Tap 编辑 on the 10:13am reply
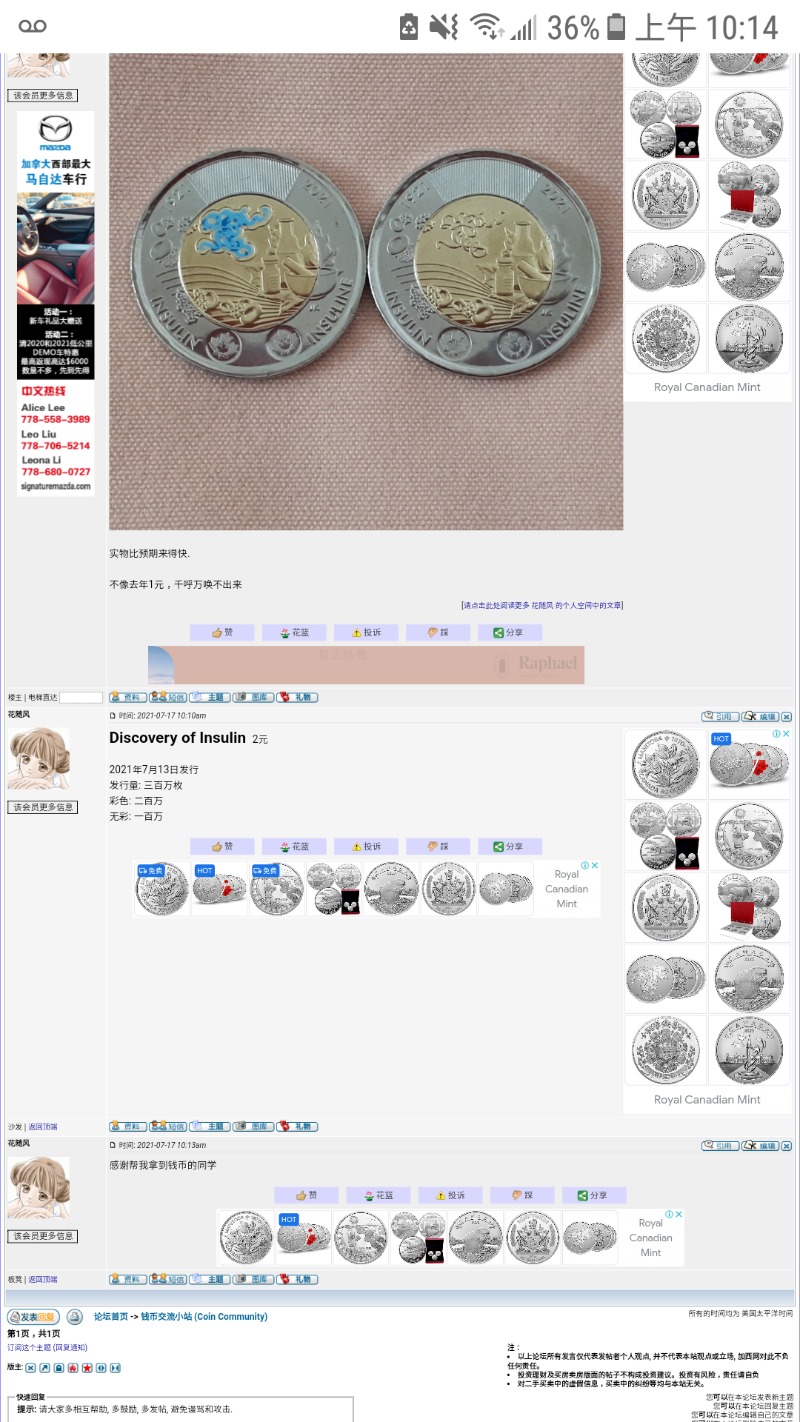This screenshot has height=1422, width=800. tap(760, 1146)
